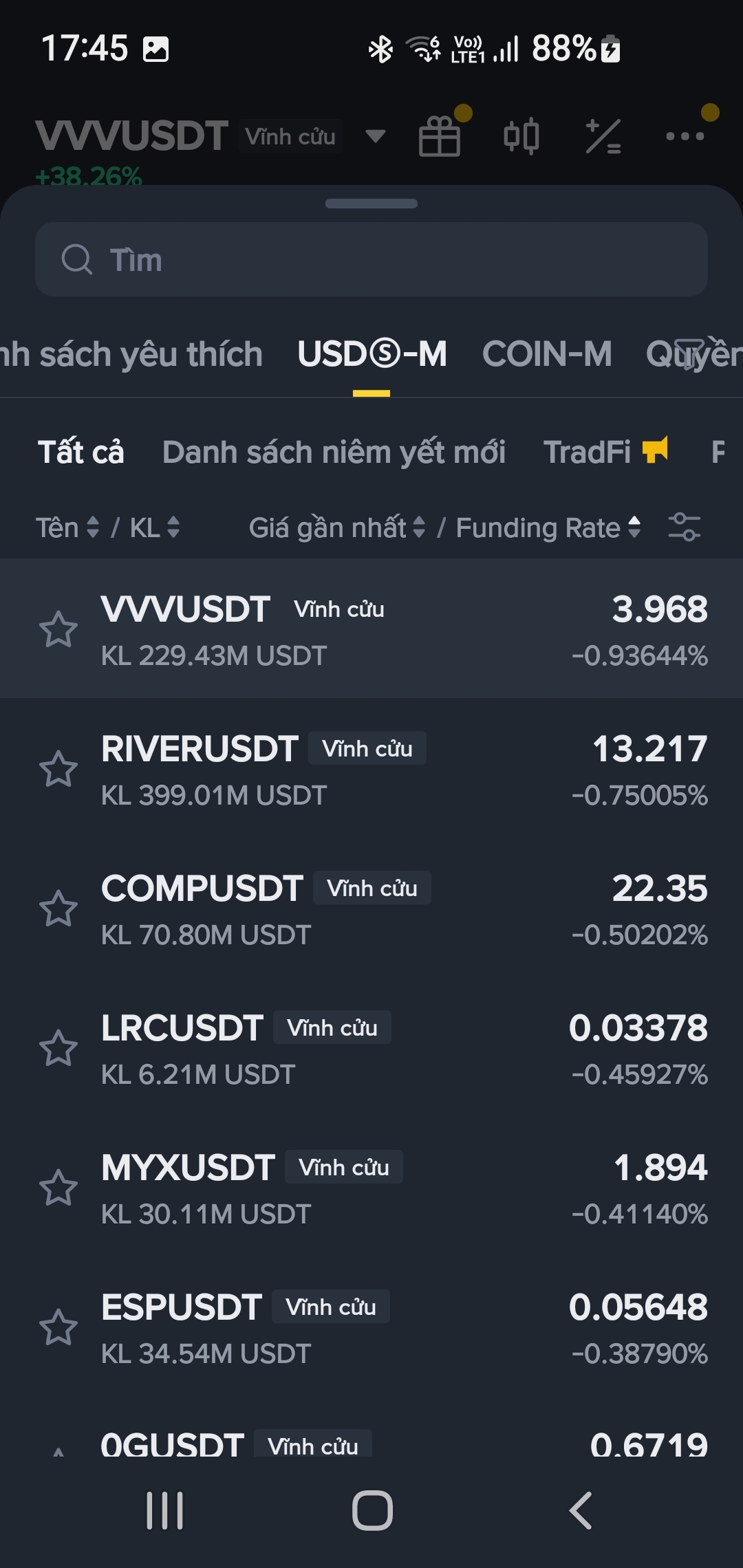743x1568 pixels.
Task: Switch to the COIN-M tab
Action: pyautogui.click(x=547, y=354)
